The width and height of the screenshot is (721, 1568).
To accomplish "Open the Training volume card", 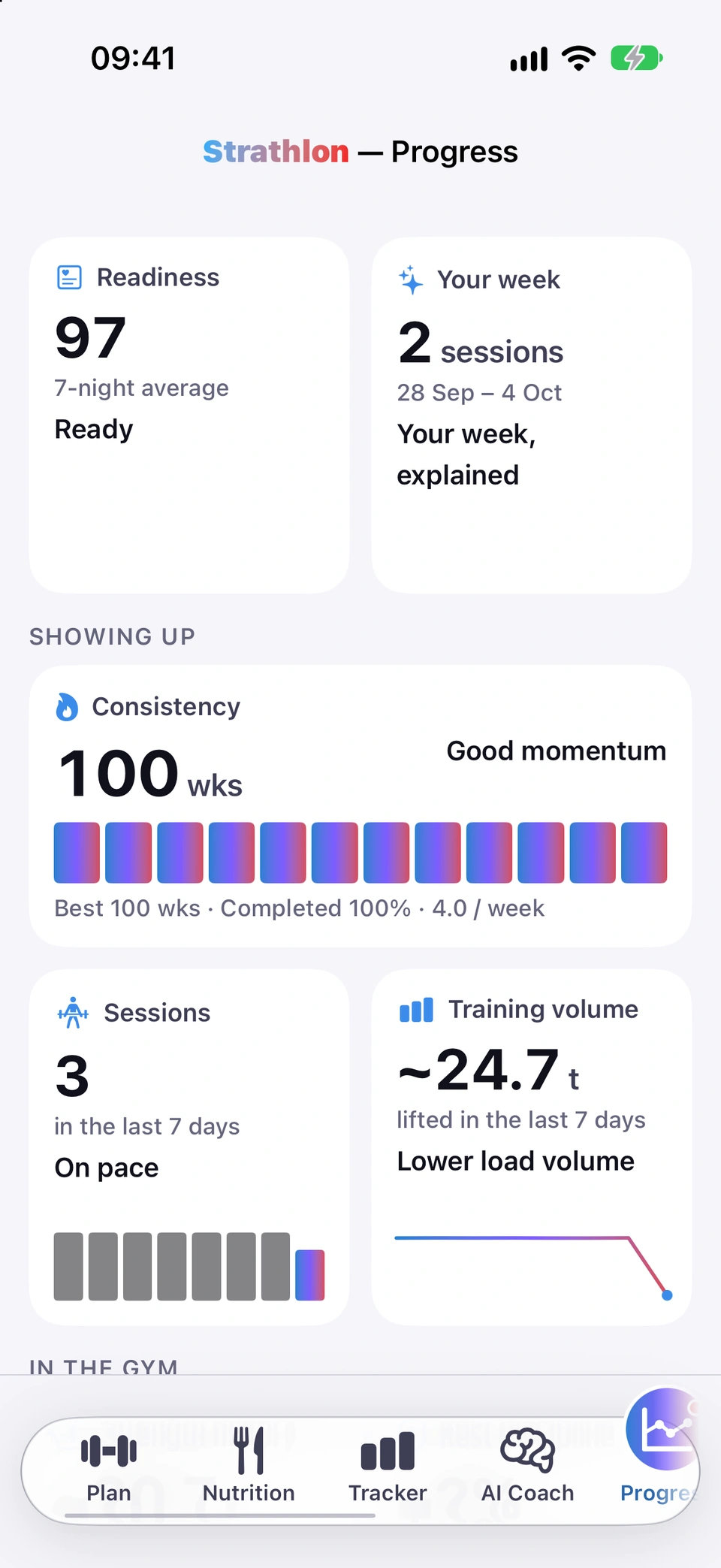I will pyautogui.click(x=532, y=1147).
